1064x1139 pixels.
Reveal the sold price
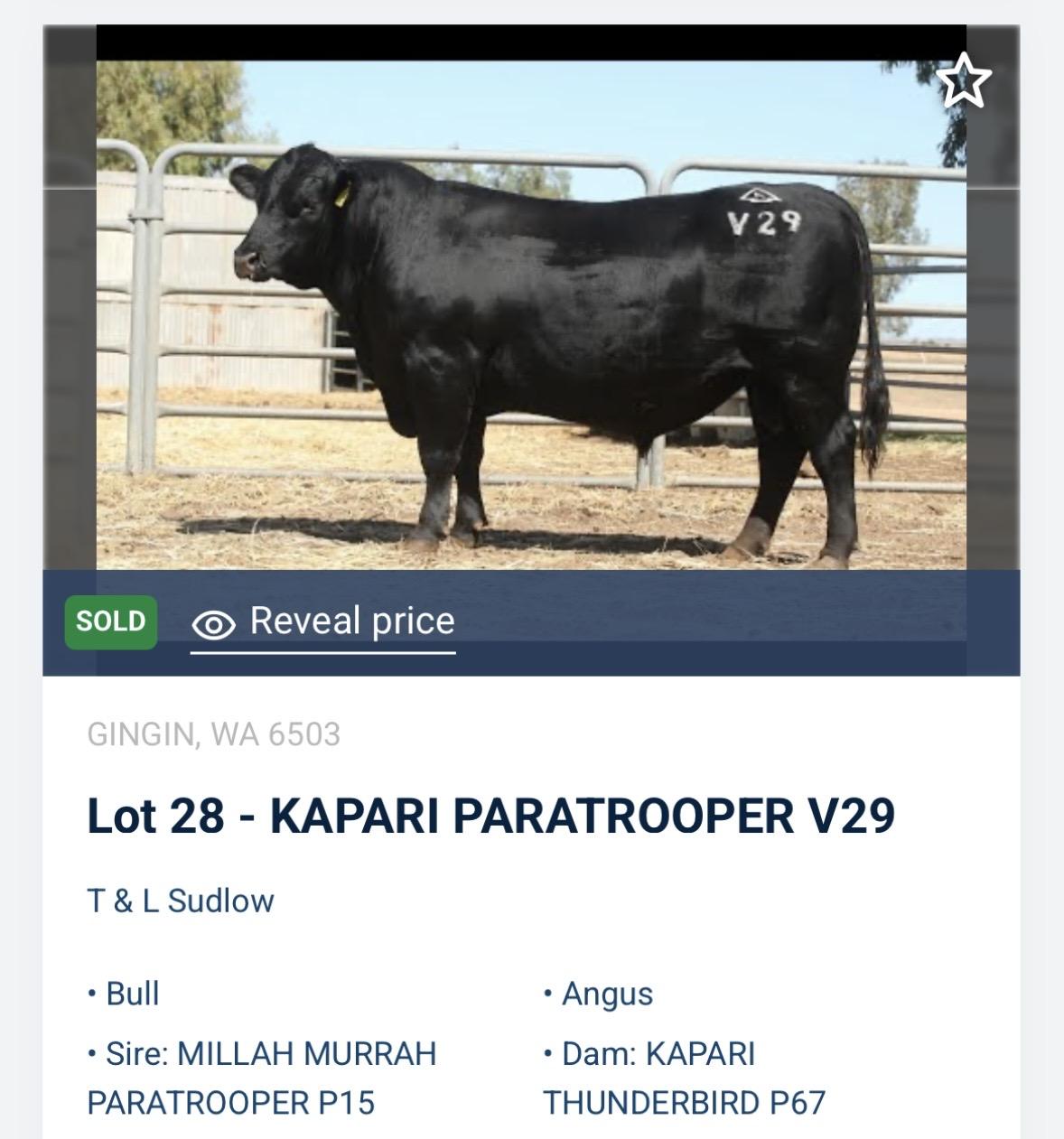pos(323,621)
